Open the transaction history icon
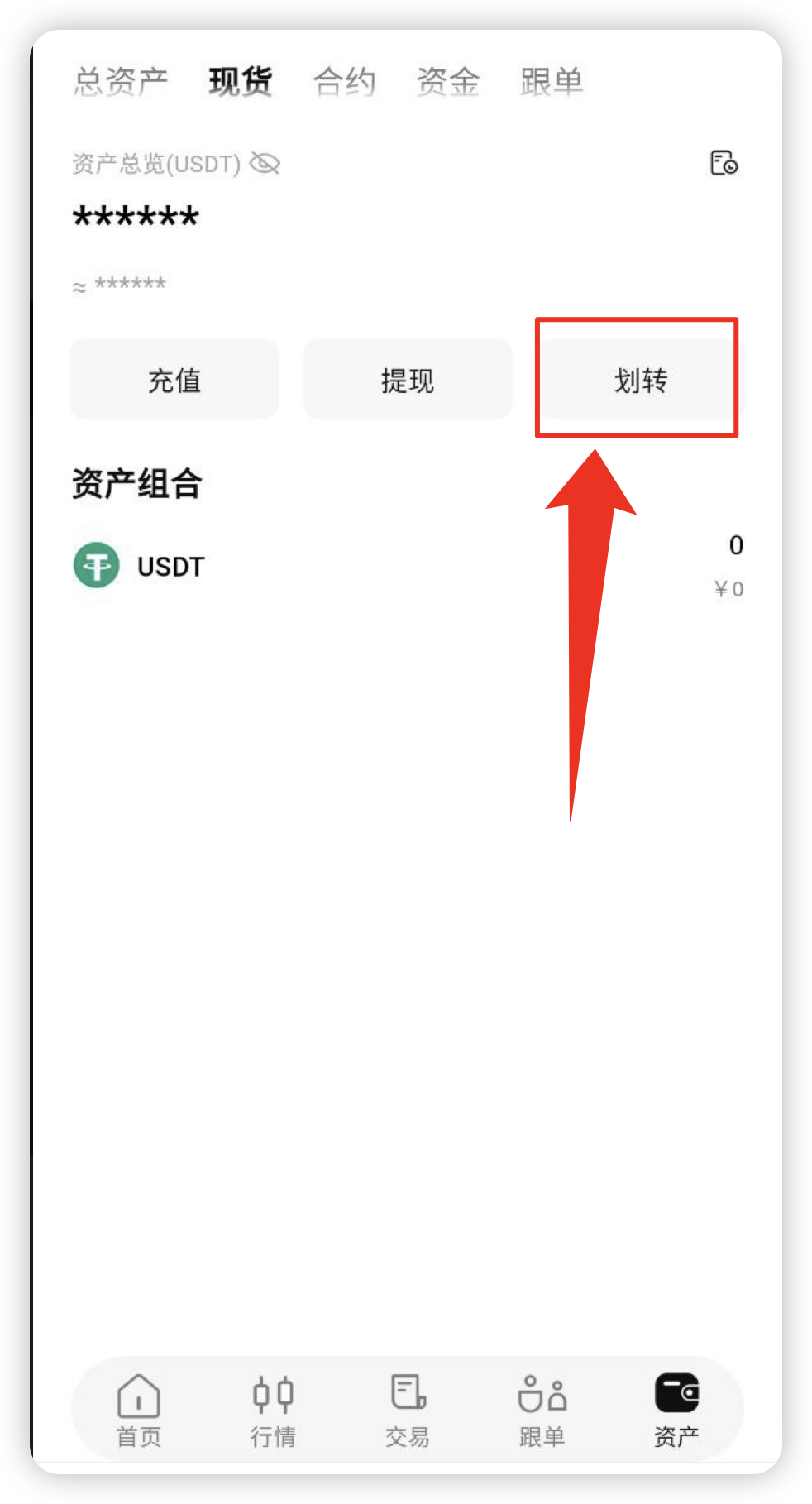Image resolution: width=812 pixels, height=1504 pixels. [724, 162]
